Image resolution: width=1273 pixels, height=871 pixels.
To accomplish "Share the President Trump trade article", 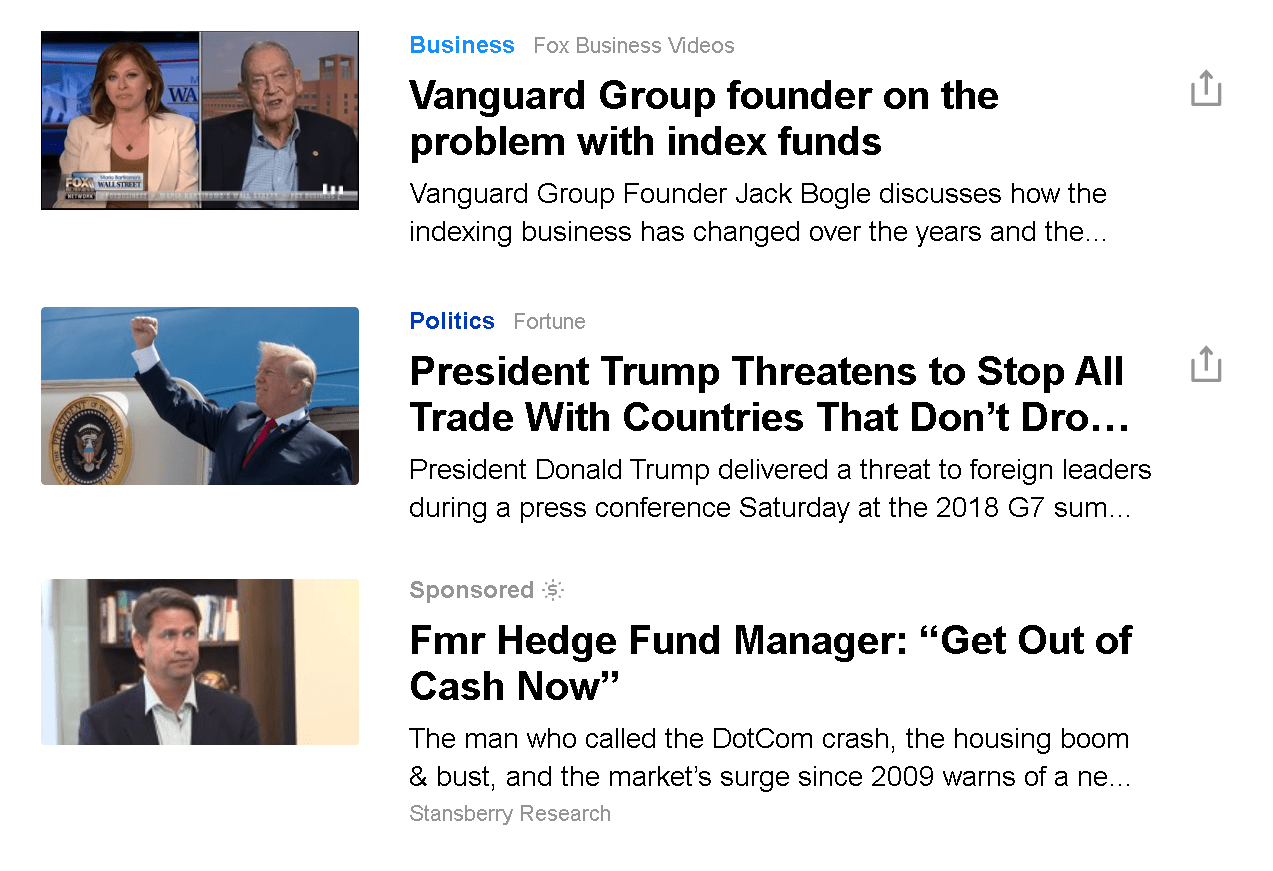I will (x=1206, y=365).
